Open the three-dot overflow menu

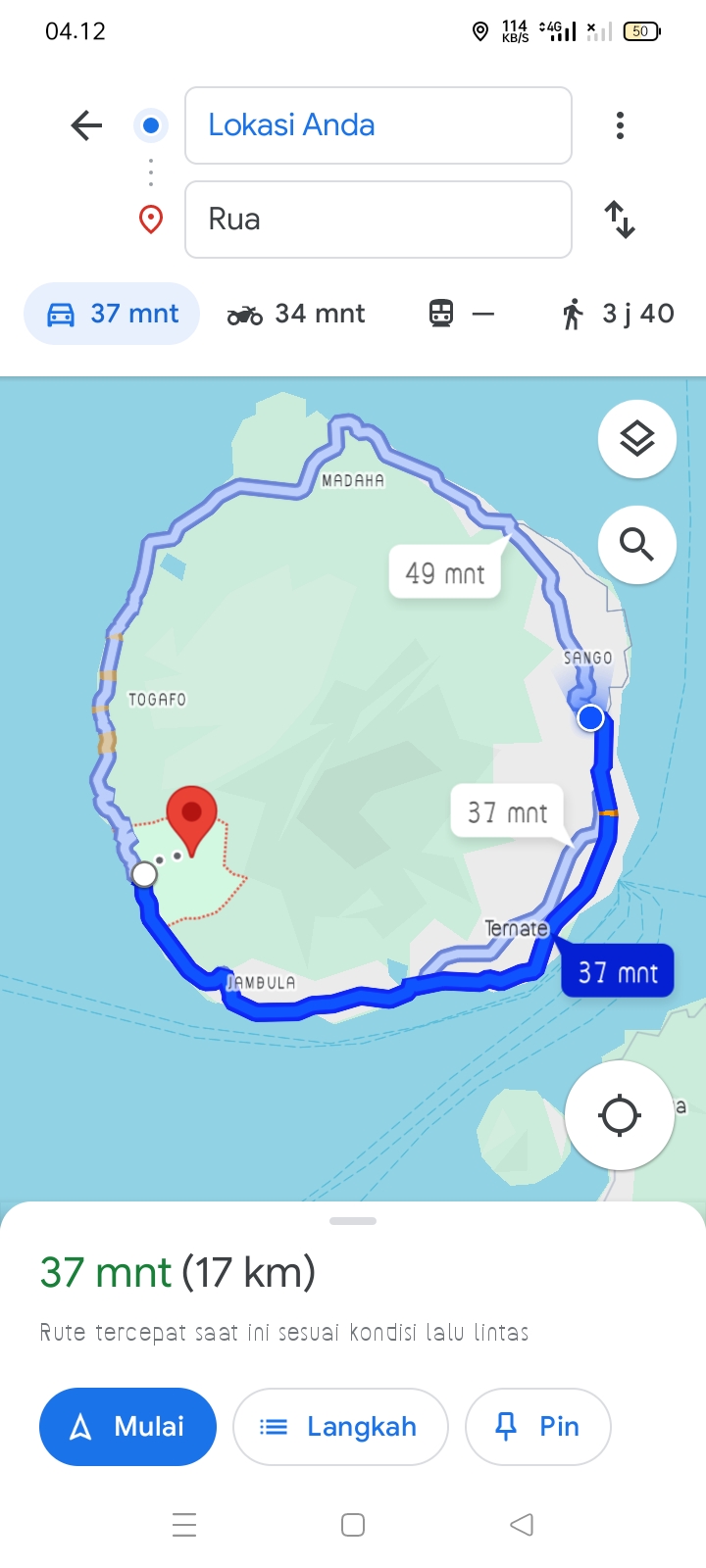click(x=620, y=125)
